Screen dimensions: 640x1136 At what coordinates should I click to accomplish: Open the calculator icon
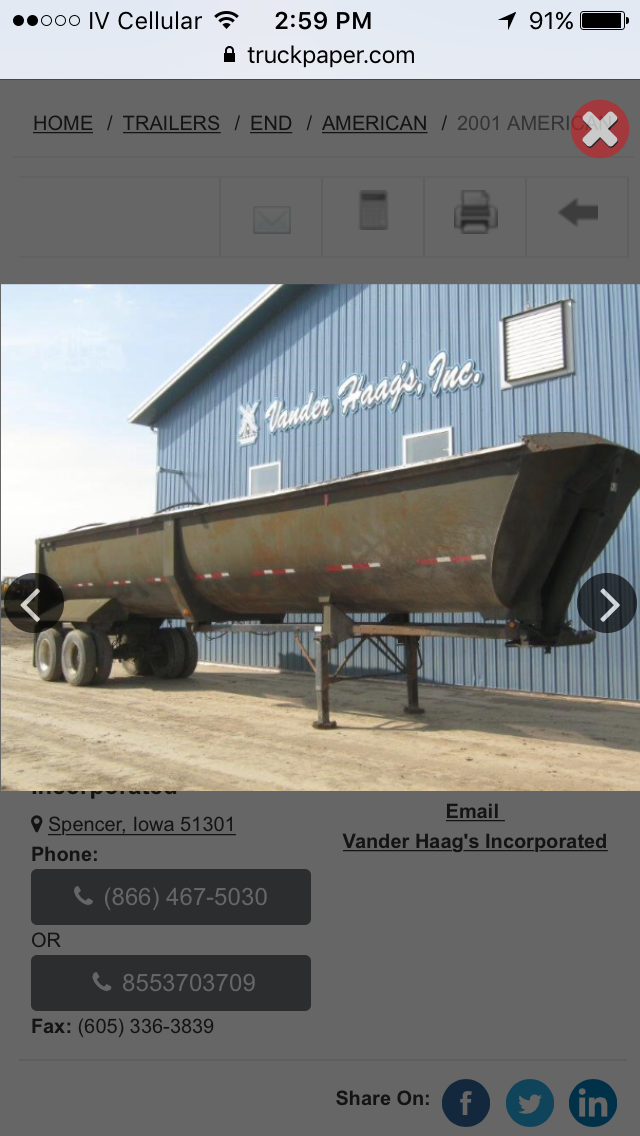[373, 213]
